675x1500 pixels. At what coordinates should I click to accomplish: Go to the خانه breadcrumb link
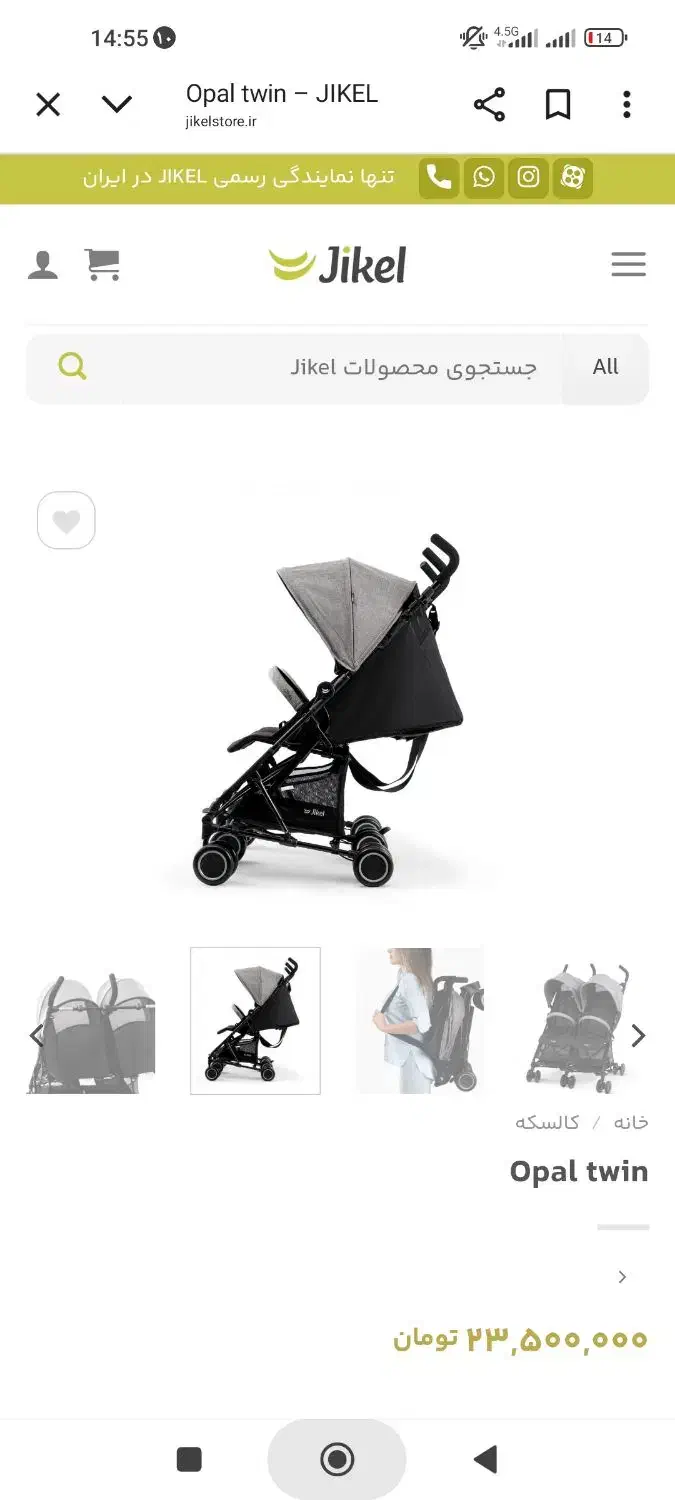coord(631,1122)
